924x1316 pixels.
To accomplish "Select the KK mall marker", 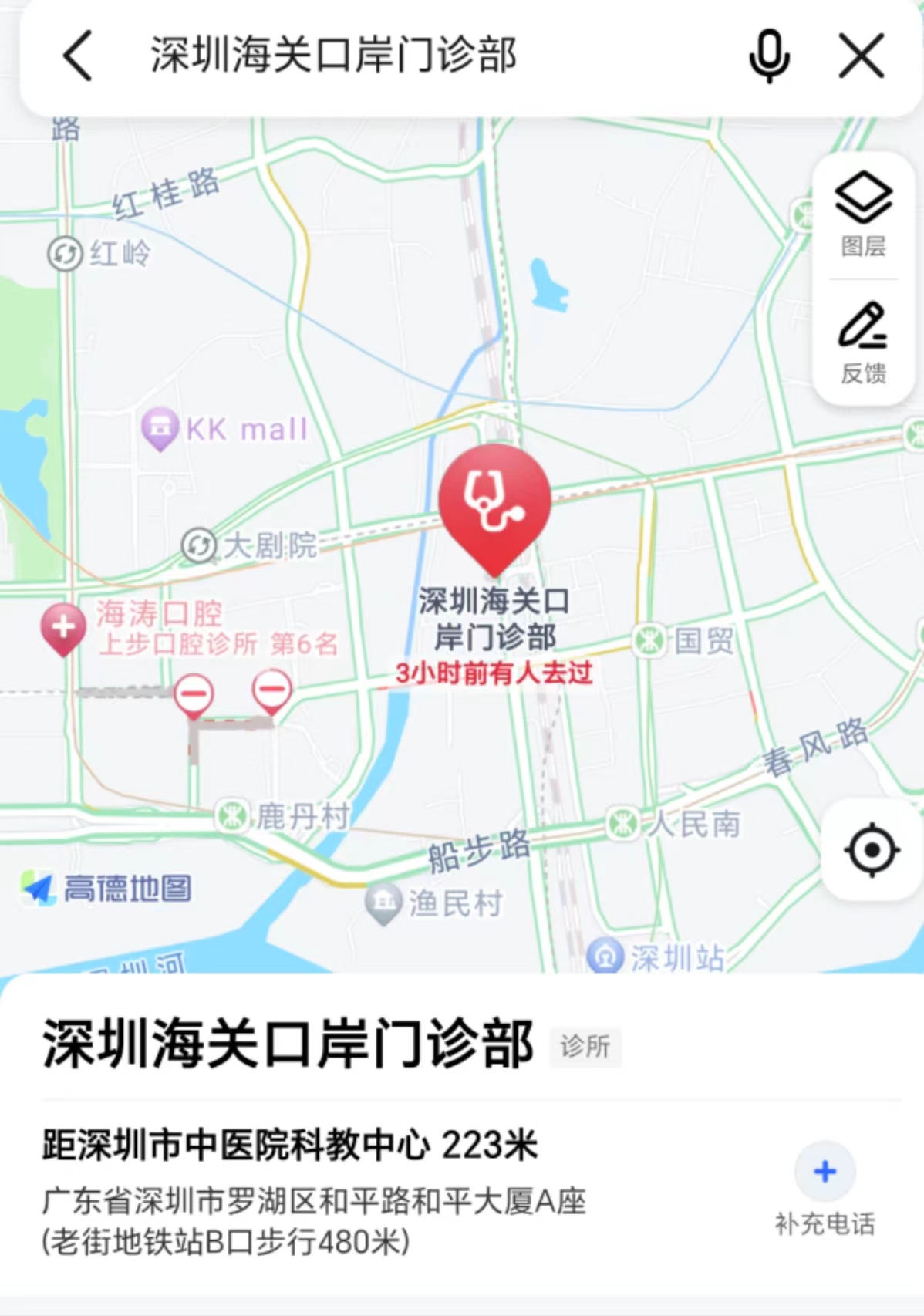I will (160, 428).
